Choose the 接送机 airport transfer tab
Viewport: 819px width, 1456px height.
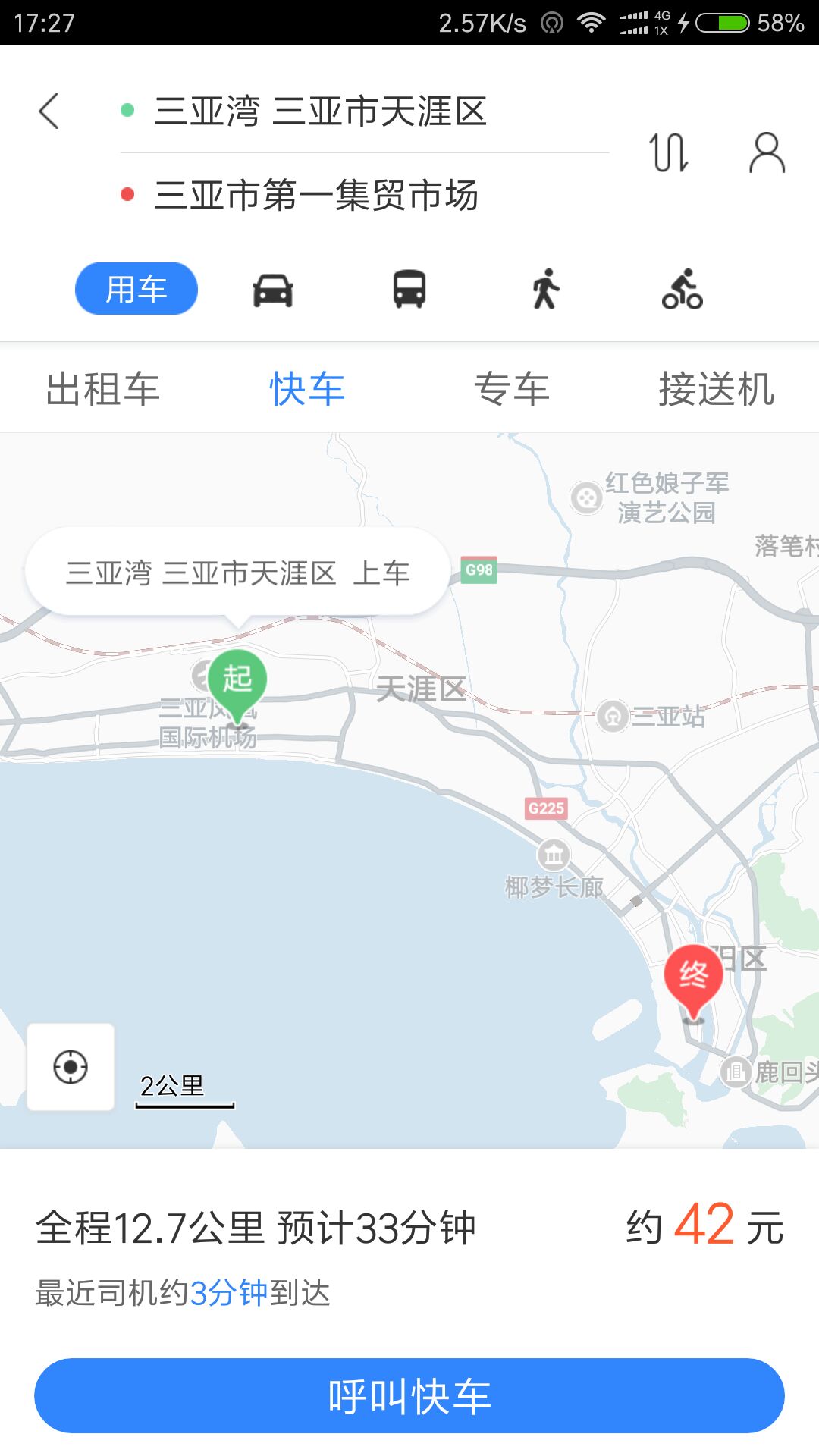[717, 389]
